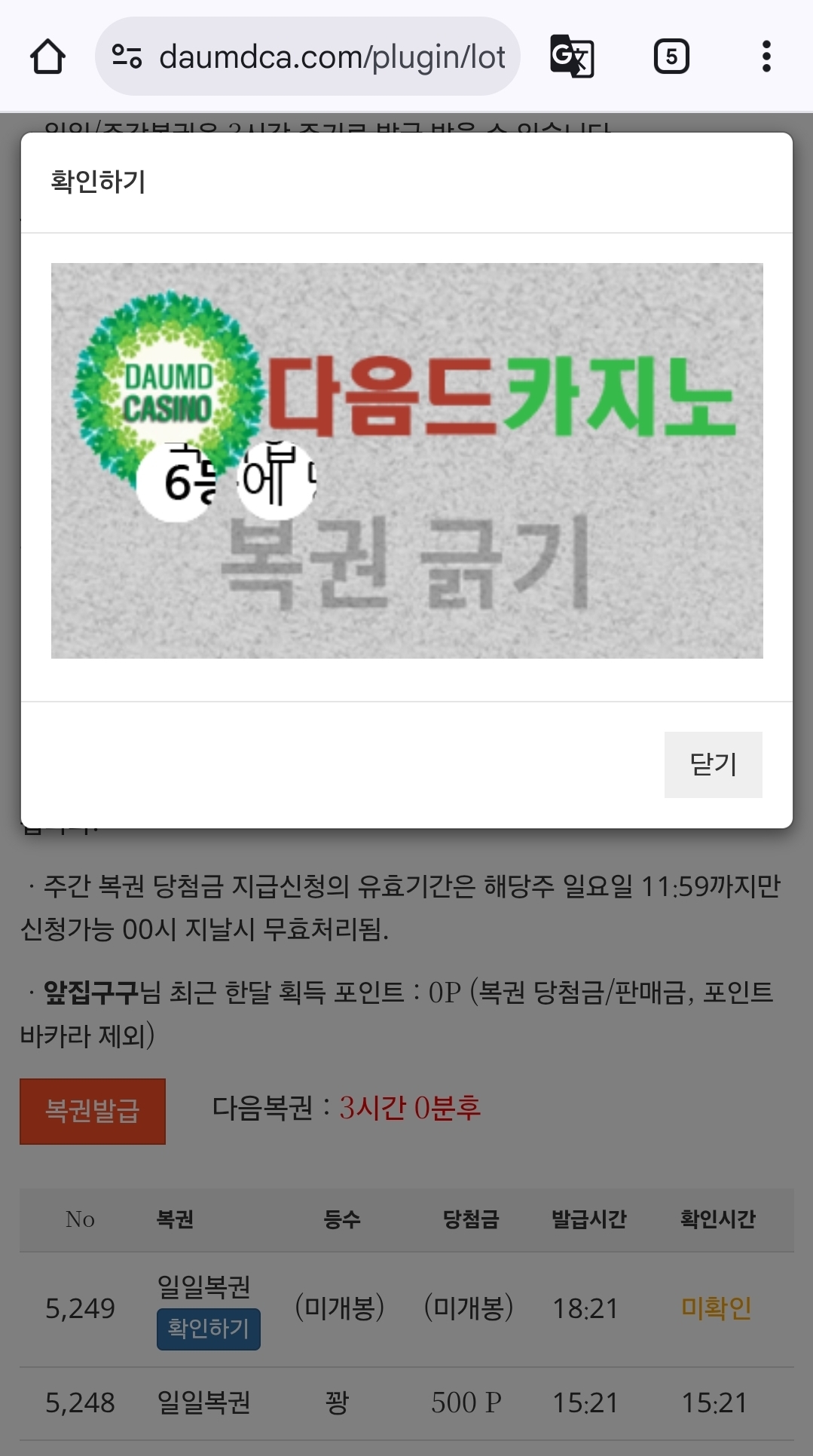Open the browser overflow menu

point(766,57)
